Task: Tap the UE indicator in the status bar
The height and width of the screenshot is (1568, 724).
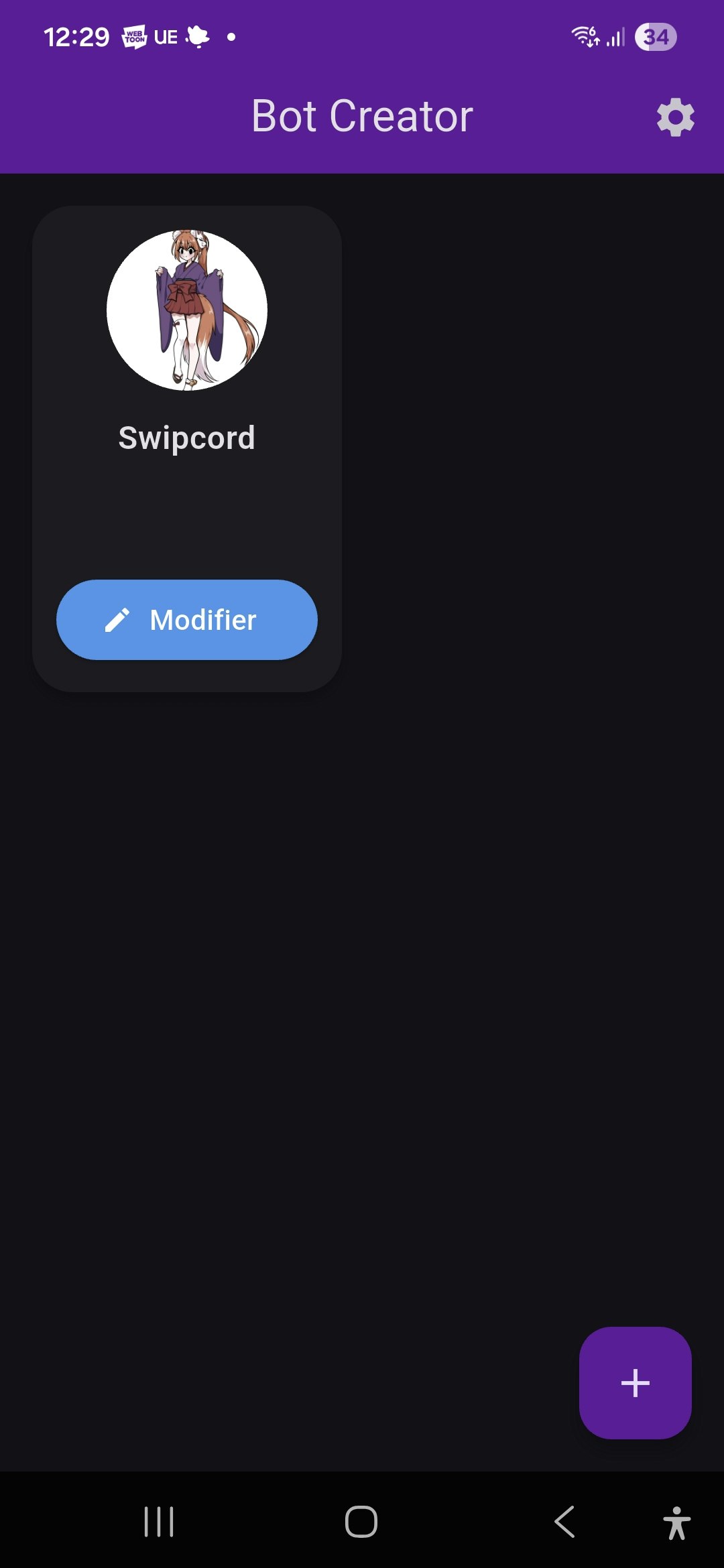Action: 166,36
